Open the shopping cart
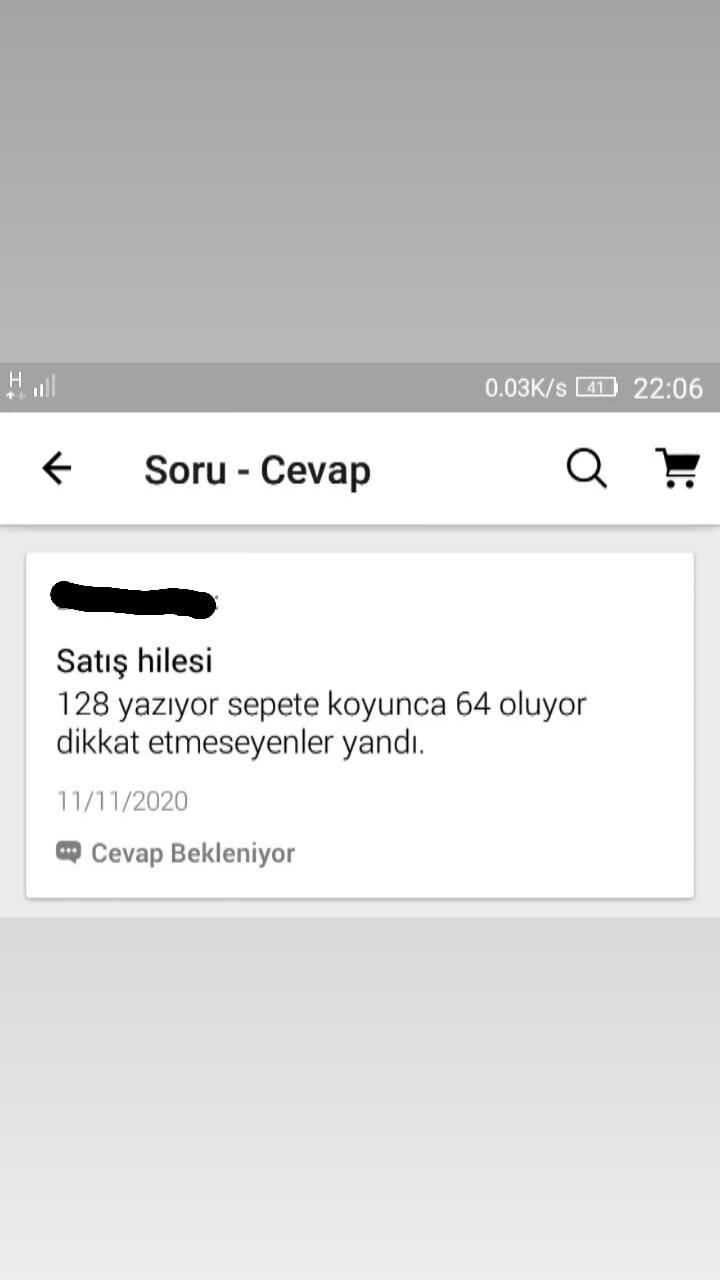 coord(677,468)
